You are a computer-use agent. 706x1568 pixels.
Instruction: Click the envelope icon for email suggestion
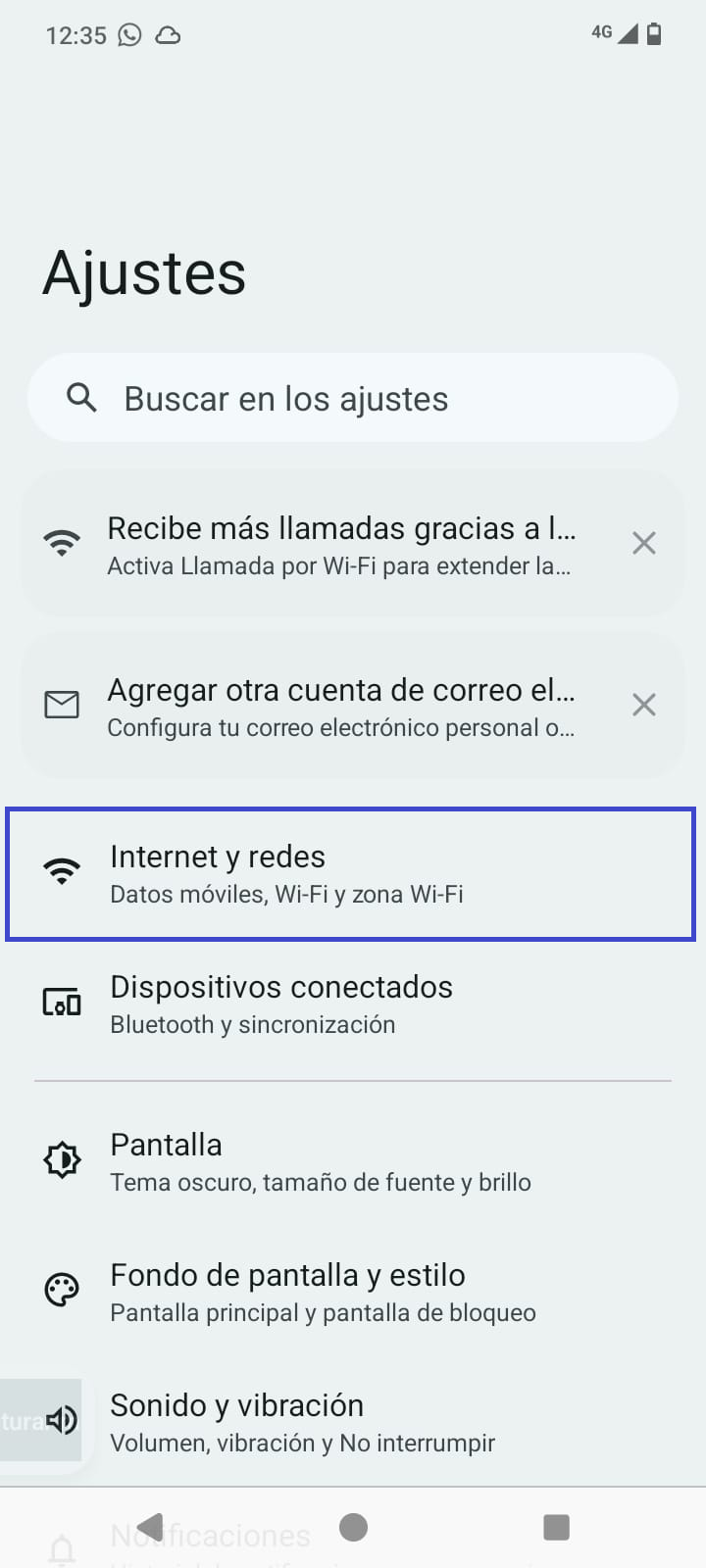click(61, 704)
